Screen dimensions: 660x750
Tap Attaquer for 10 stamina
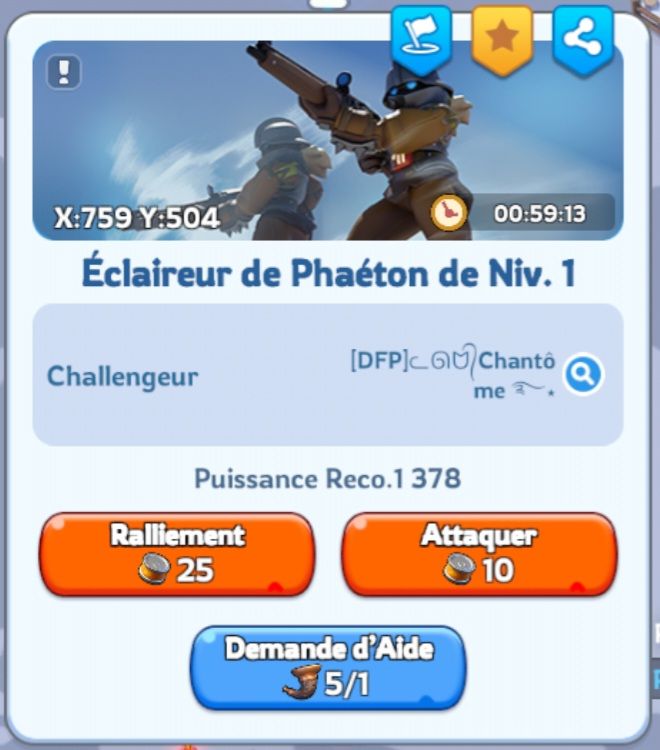pos(479,554)
